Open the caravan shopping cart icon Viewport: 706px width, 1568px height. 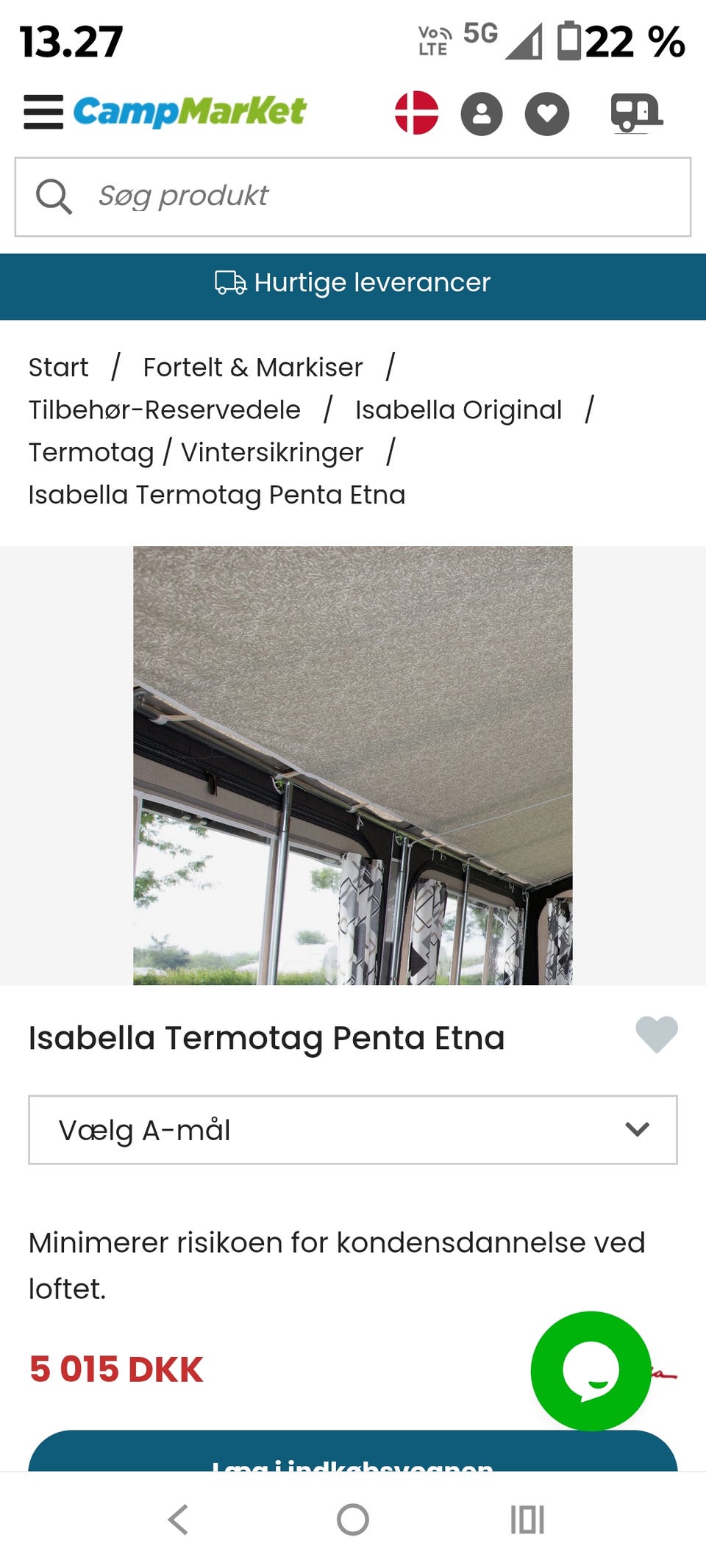pyautogui.click(x=636, y=113)
